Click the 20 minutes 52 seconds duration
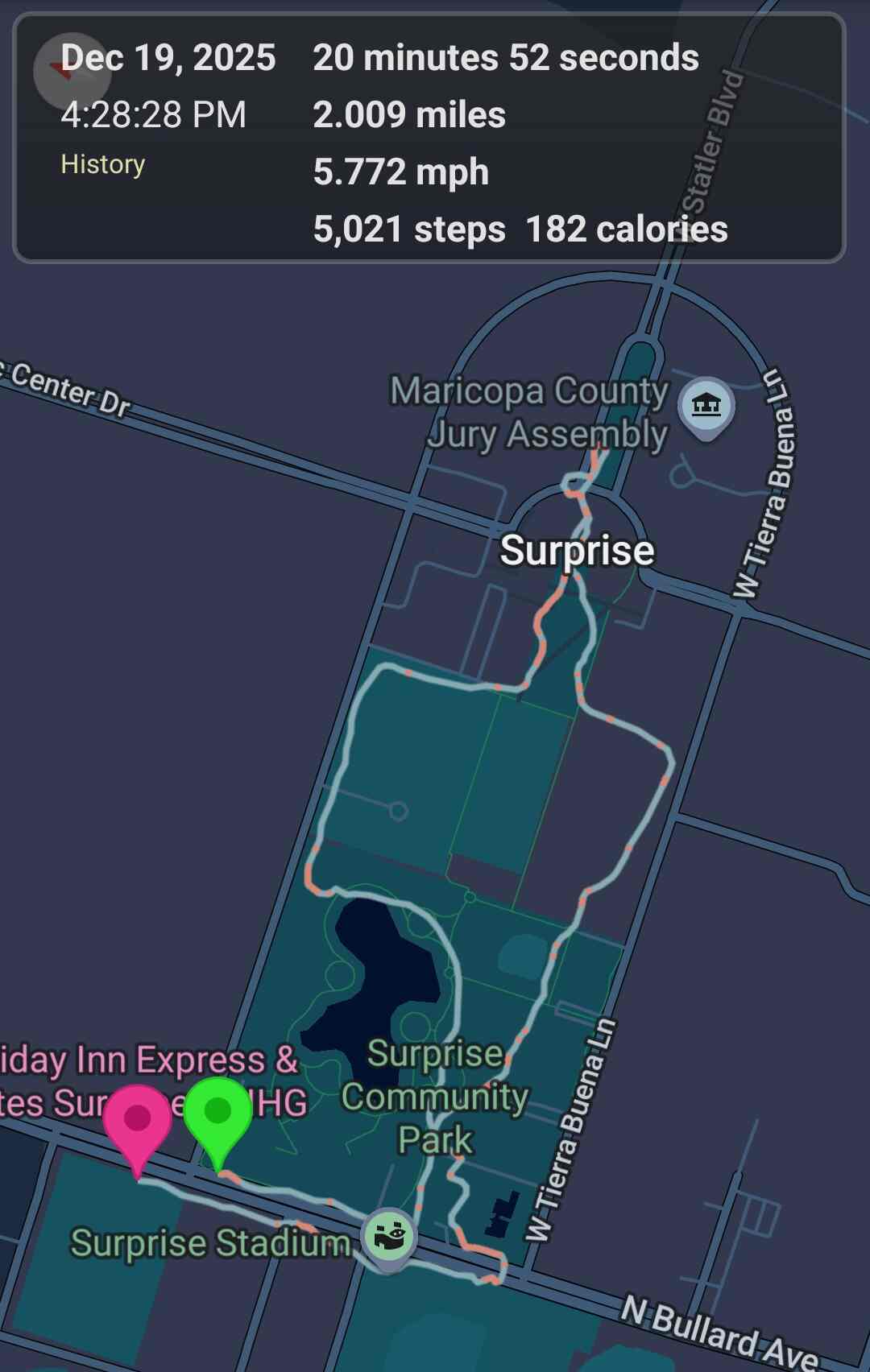The image size is (870, 1372). [505, 58]
